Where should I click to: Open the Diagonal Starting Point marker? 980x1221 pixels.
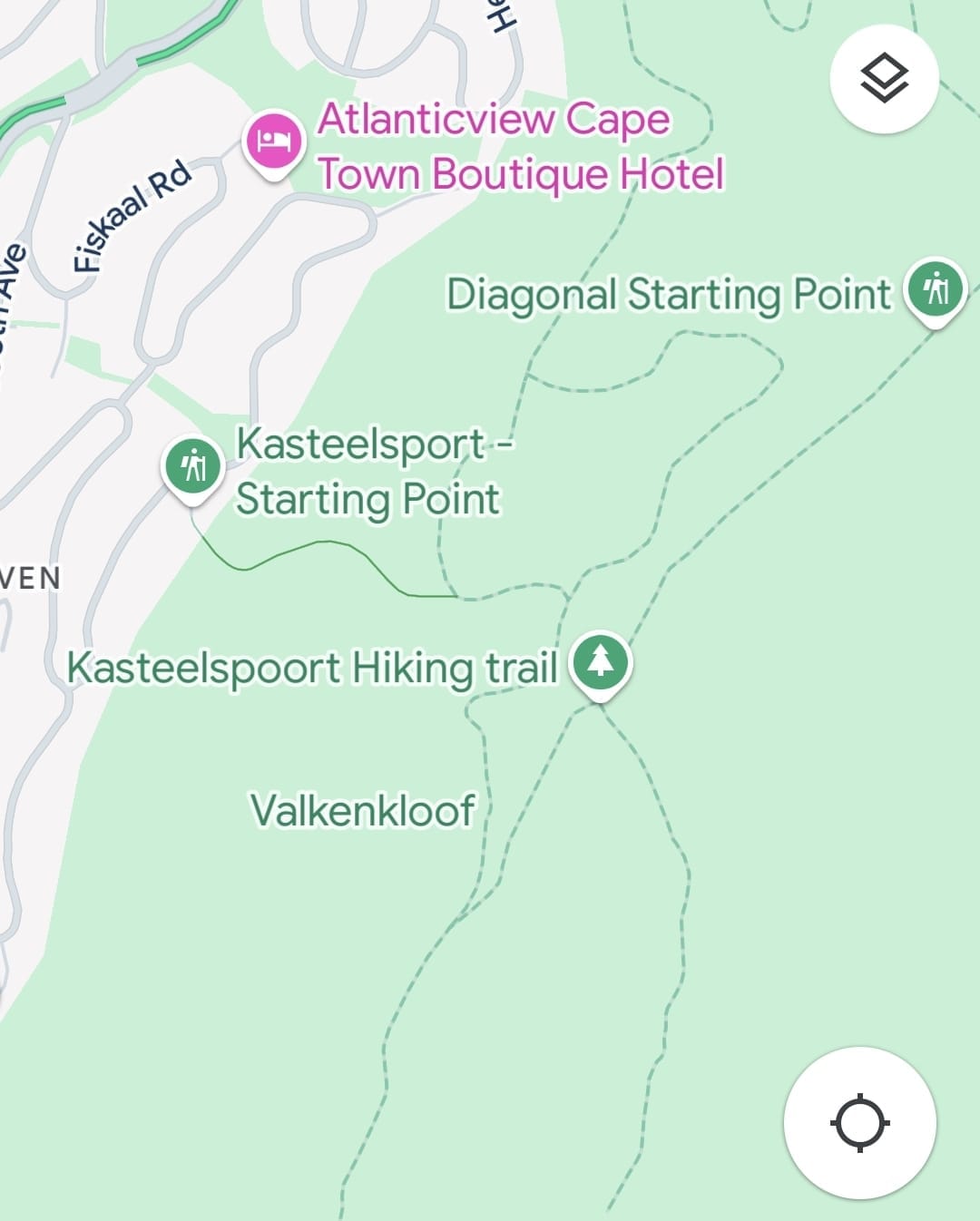(x=936, y=290)
